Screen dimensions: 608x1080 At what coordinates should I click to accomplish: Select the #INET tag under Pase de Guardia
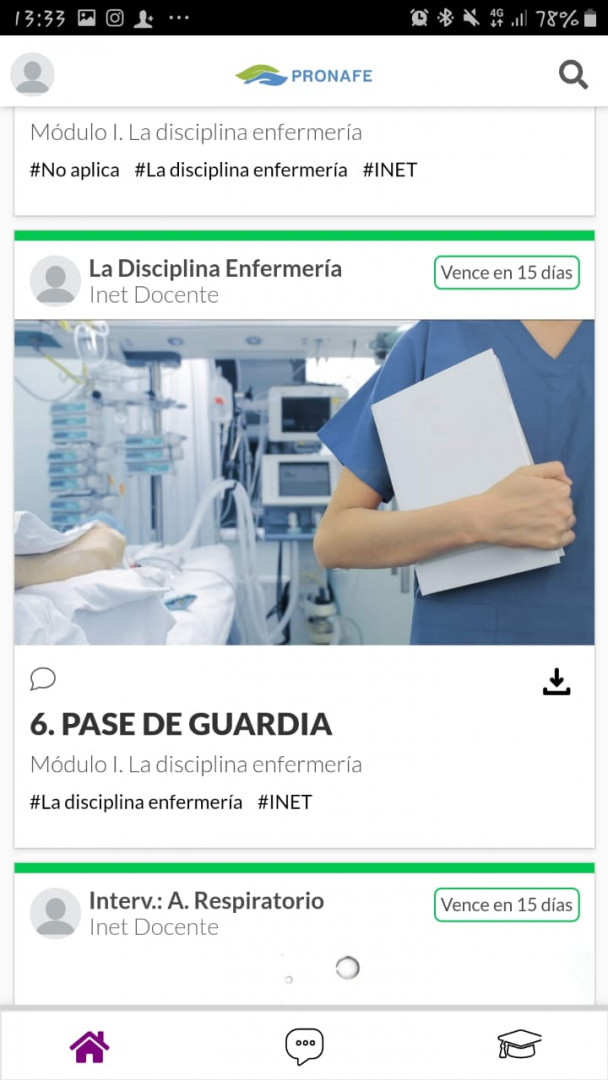285,802
